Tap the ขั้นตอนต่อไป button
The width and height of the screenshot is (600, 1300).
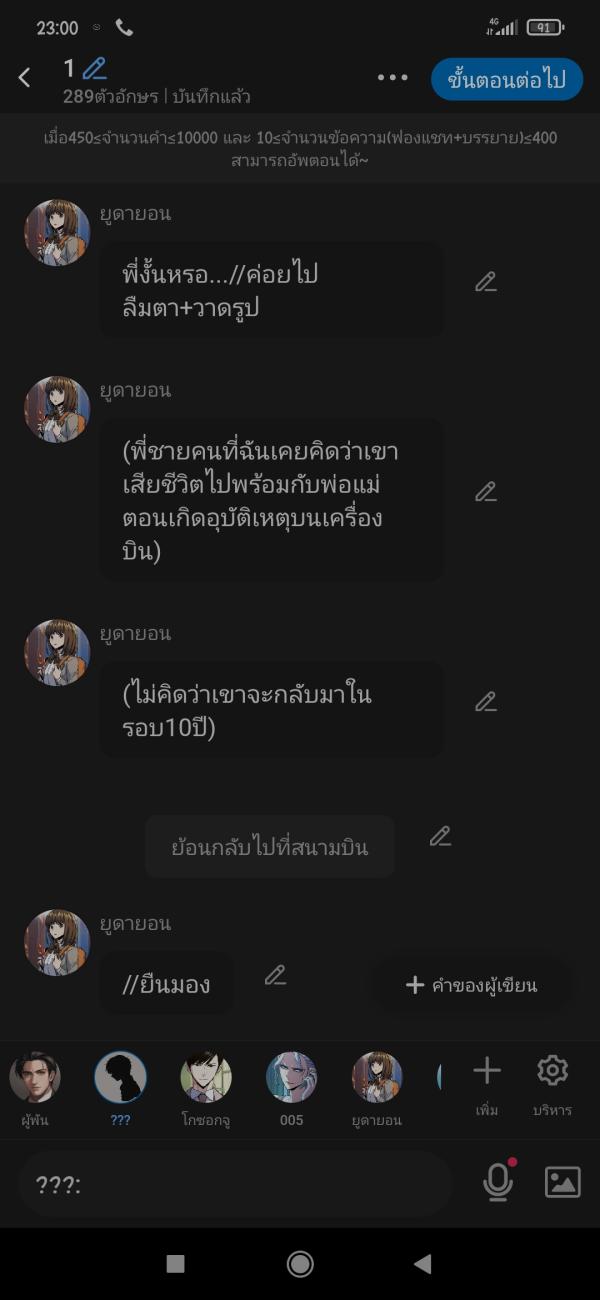506,79
